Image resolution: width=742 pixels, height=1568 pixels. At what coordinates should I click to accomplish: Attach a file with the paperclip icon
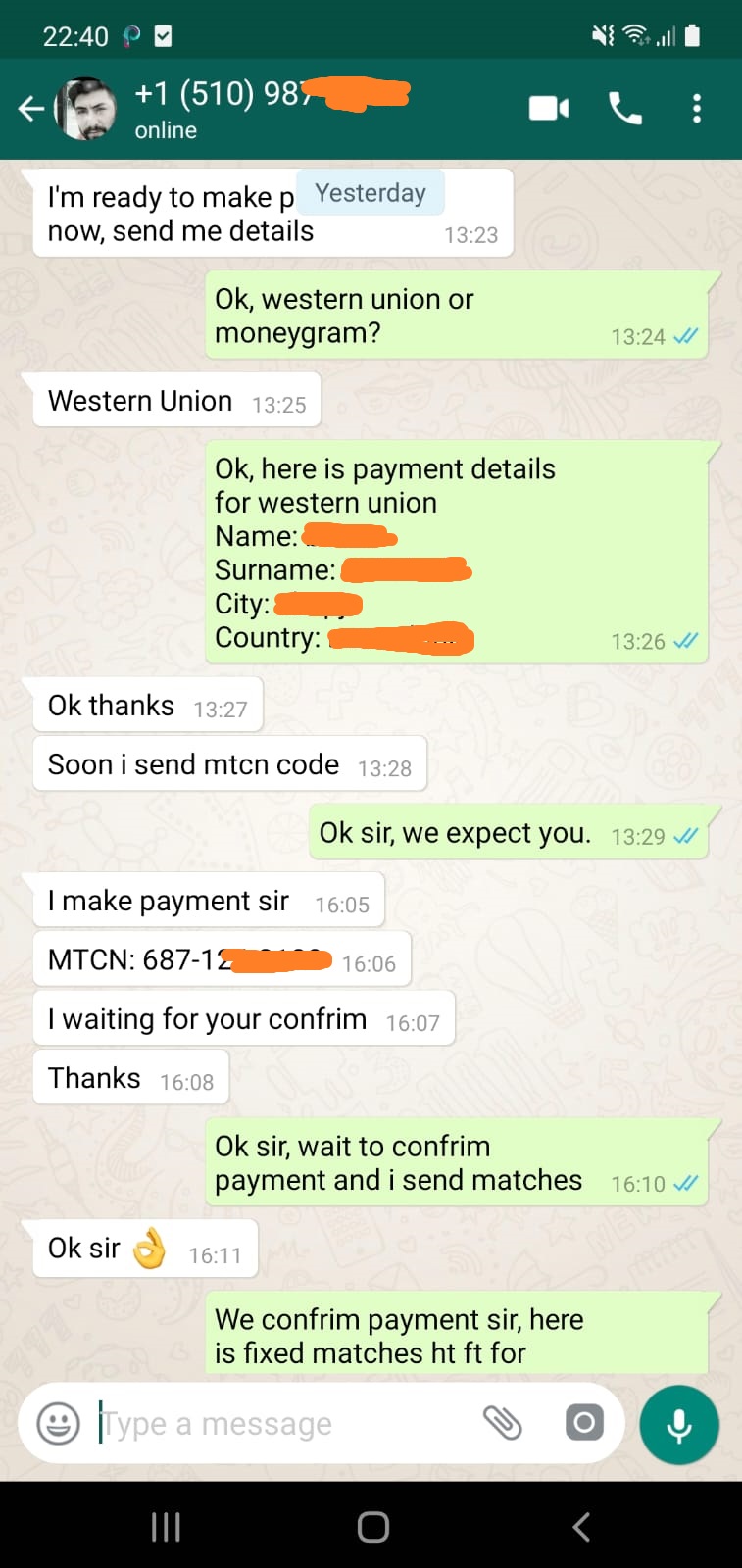click(x=502, y=1423)
